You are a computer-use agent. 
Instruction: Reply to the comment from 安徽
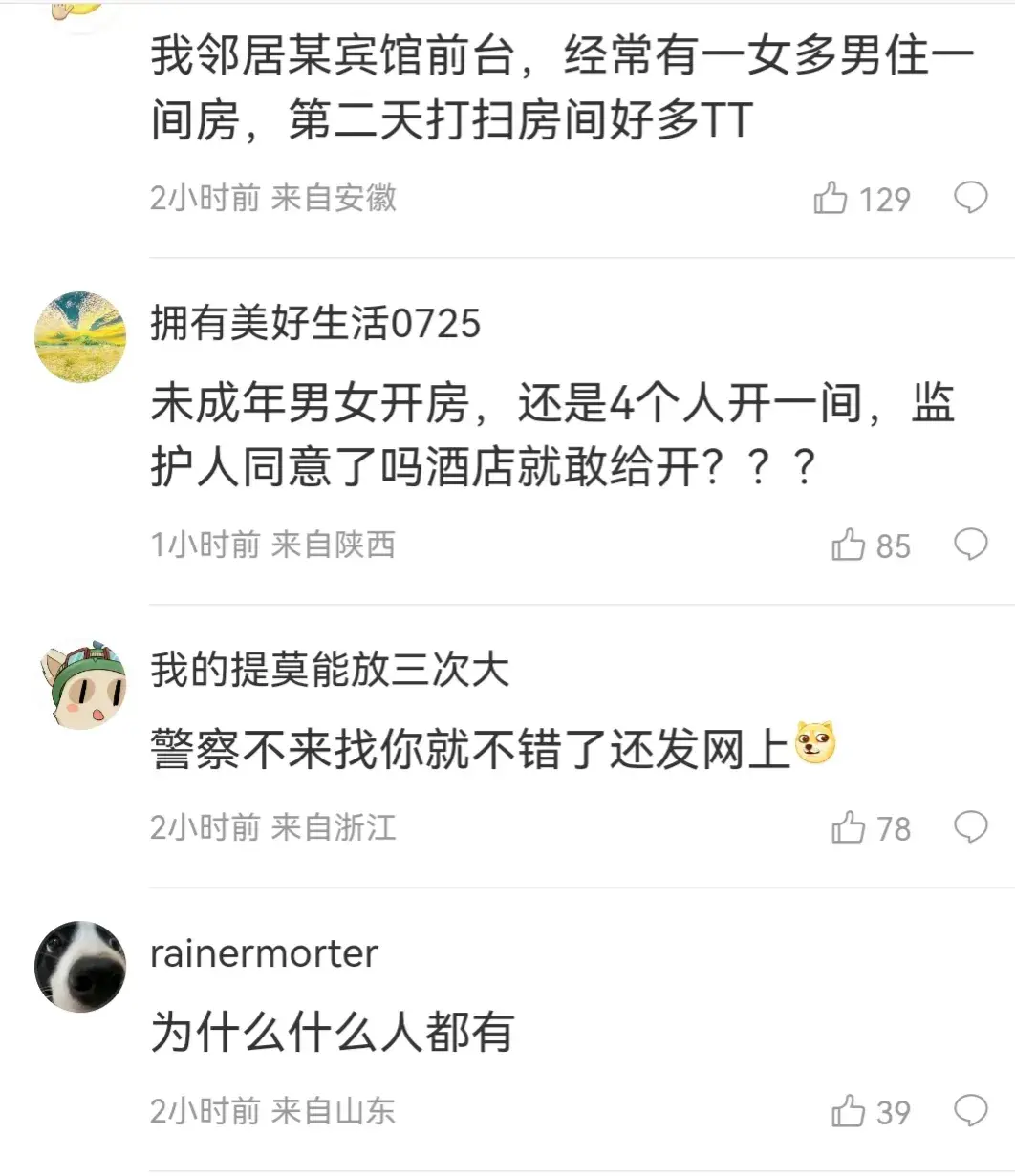[x=971, y=198]
